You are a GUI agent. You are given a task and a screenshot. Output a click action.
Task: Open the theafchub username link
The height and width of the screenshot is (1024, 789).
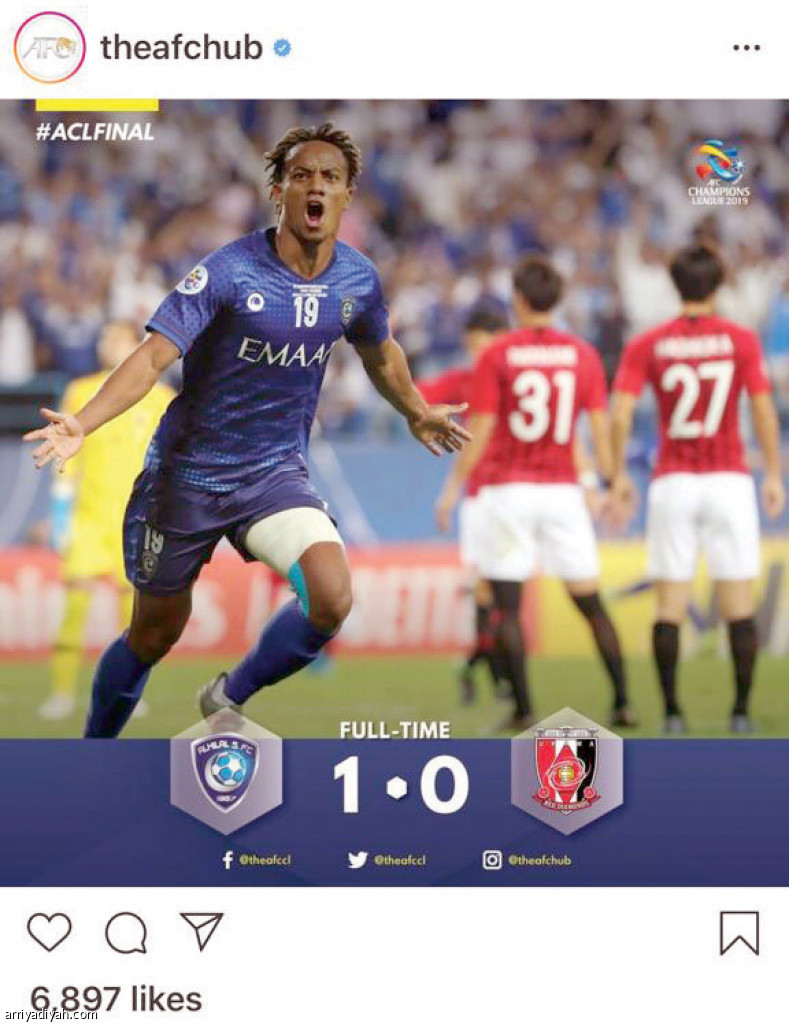181,47
